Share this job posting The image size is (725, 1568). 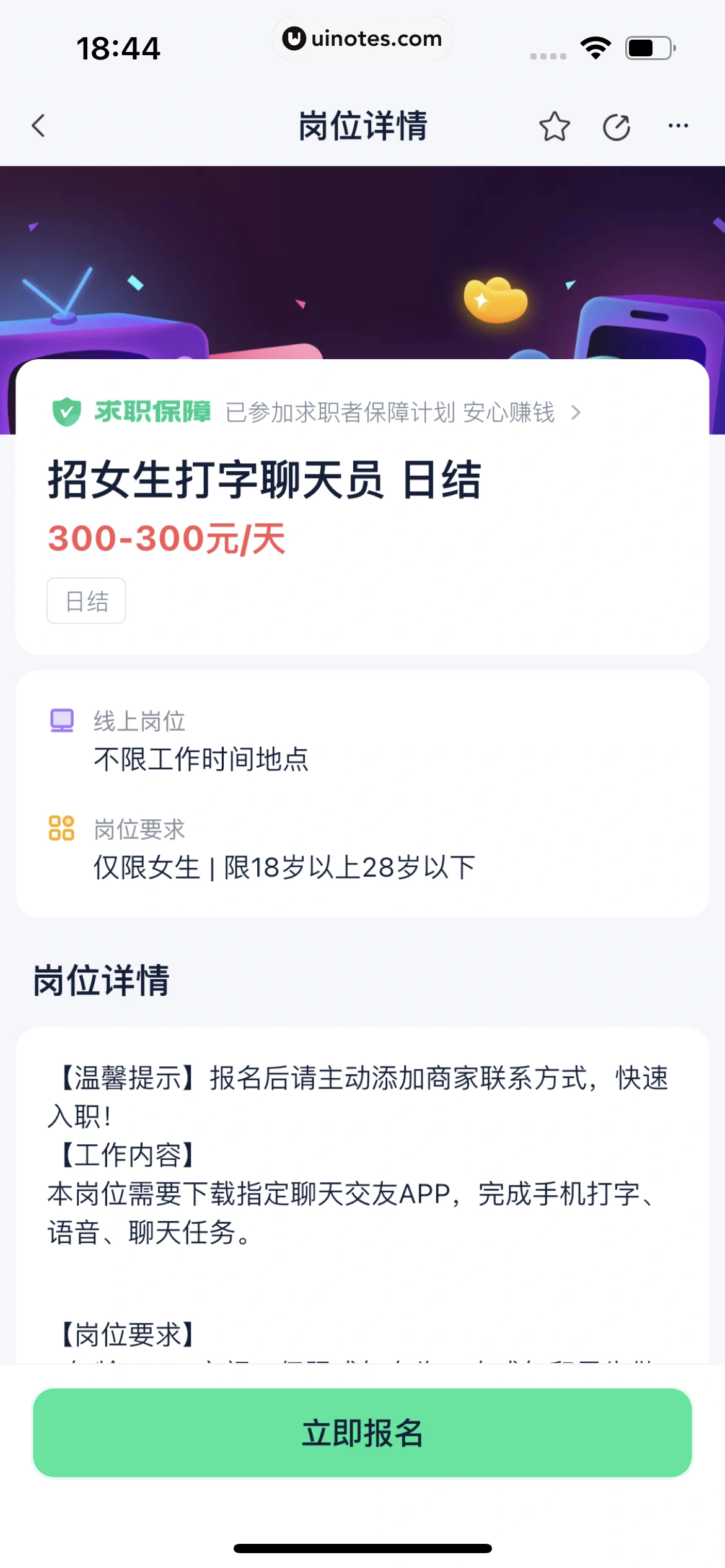pyautogui.click(x=616, y=128)
